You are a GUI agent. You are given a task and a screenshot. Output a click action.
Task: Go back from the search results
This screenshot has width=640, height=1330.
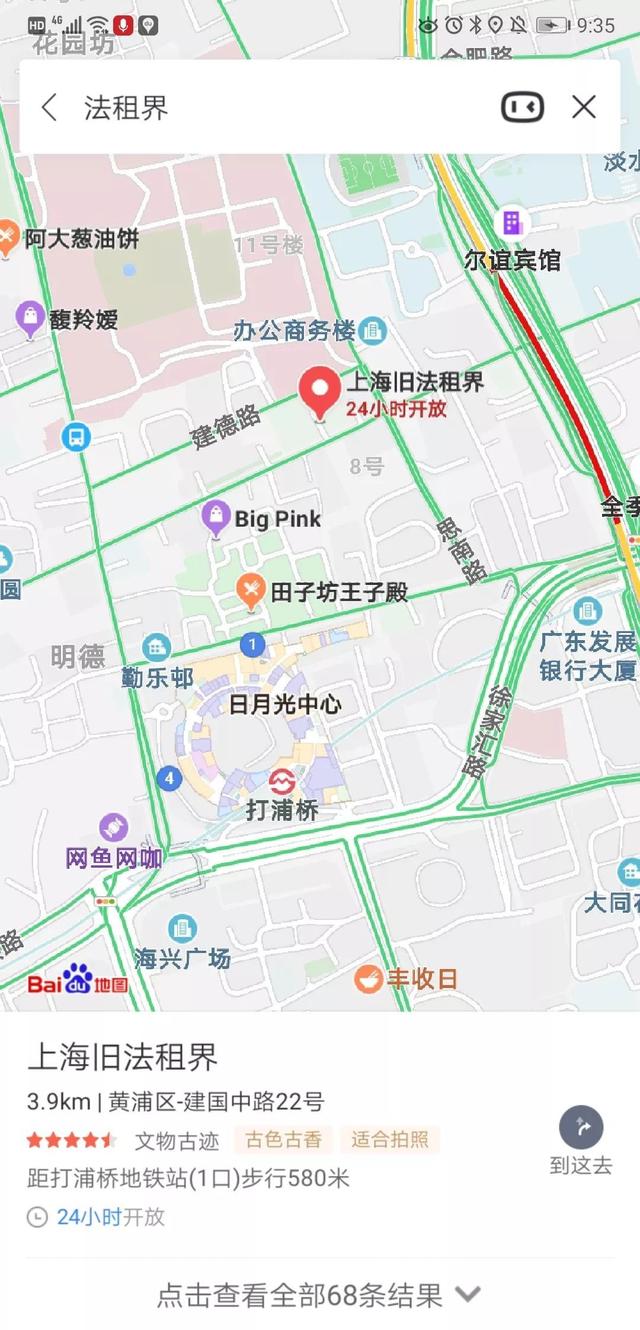click(49, 108)
